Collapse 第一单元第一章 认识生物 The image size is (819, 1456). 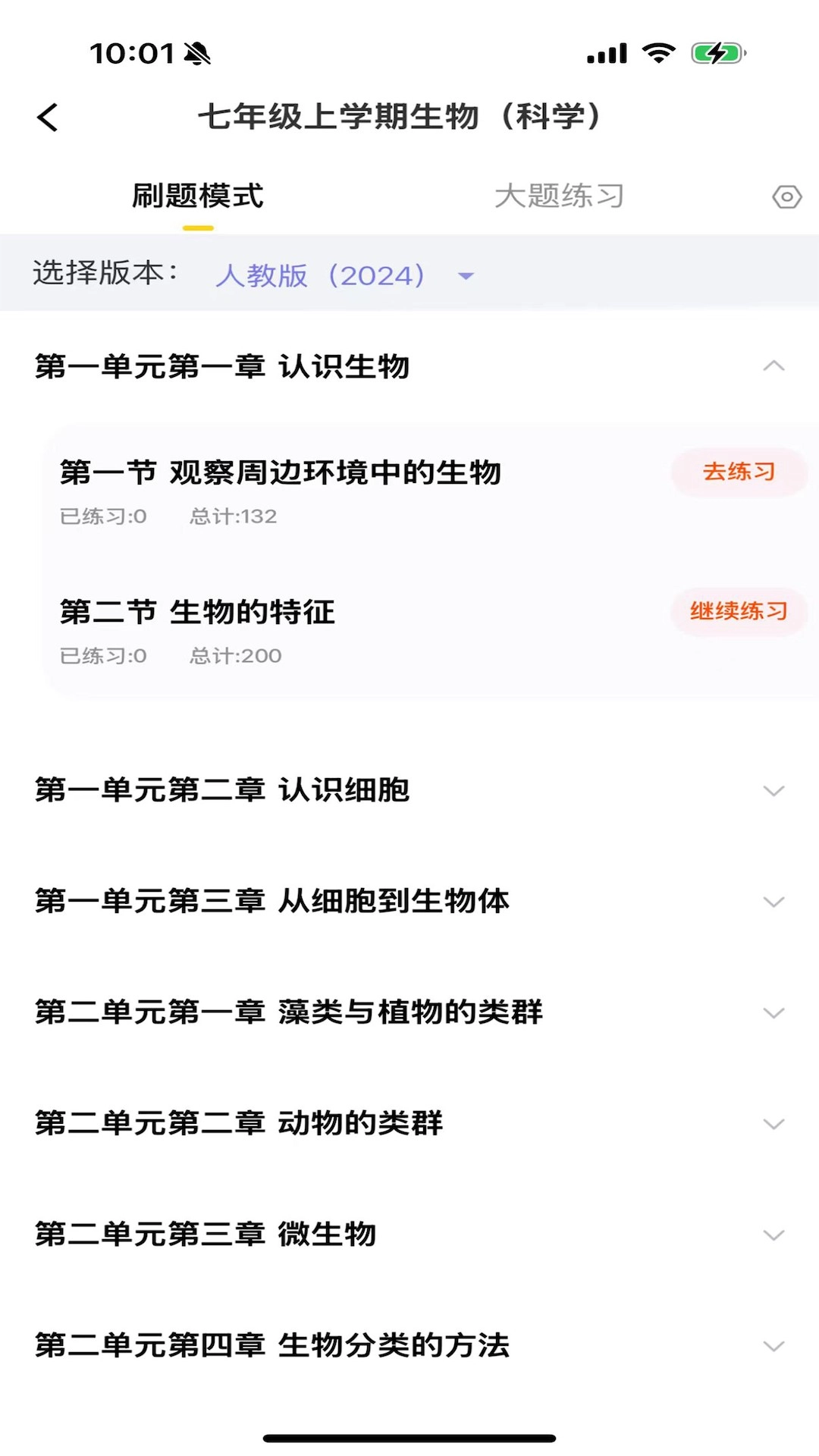pos(773,367)
